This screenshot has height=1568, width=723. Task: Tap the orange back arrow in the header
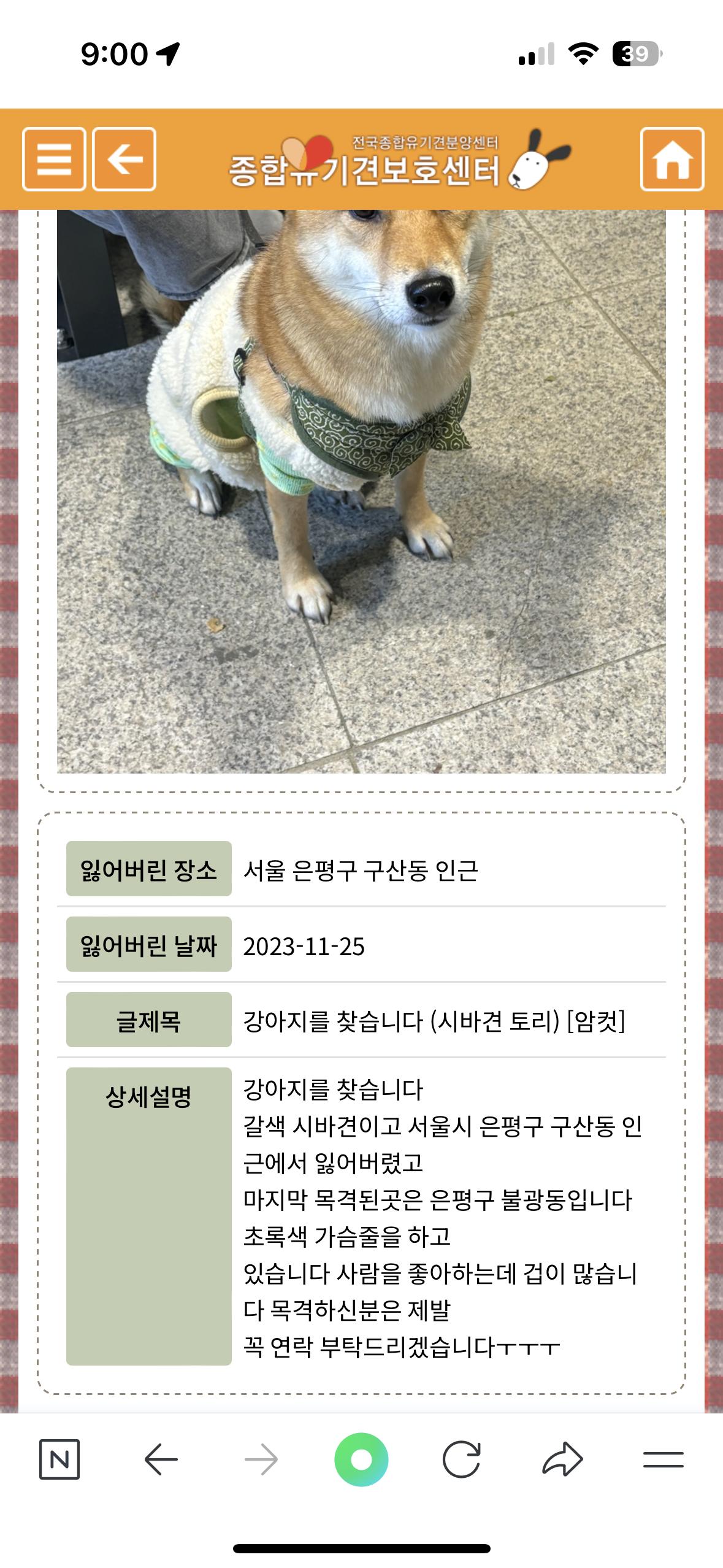[x=124, y=159]
